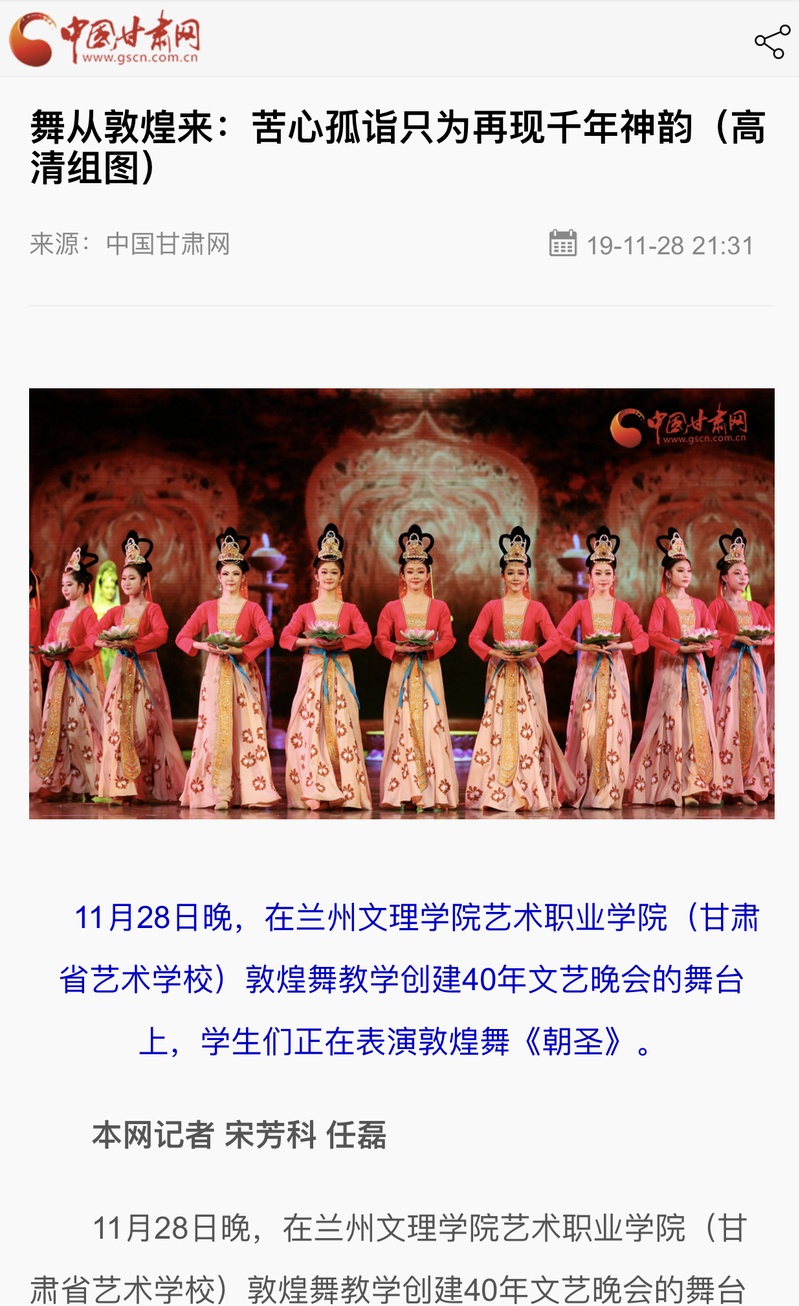Open the 中国甘肃网 header logo
Viewport: 799px width, 1306px height.
[x=104, y=40]
